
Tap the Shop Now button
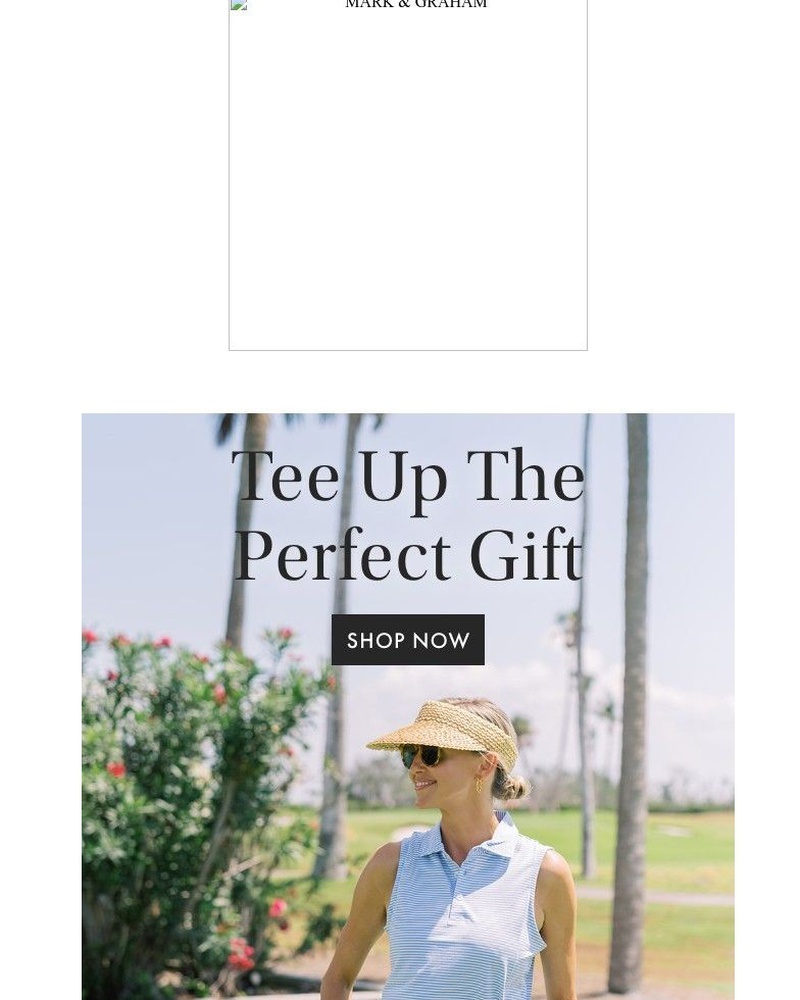point(408,640)
